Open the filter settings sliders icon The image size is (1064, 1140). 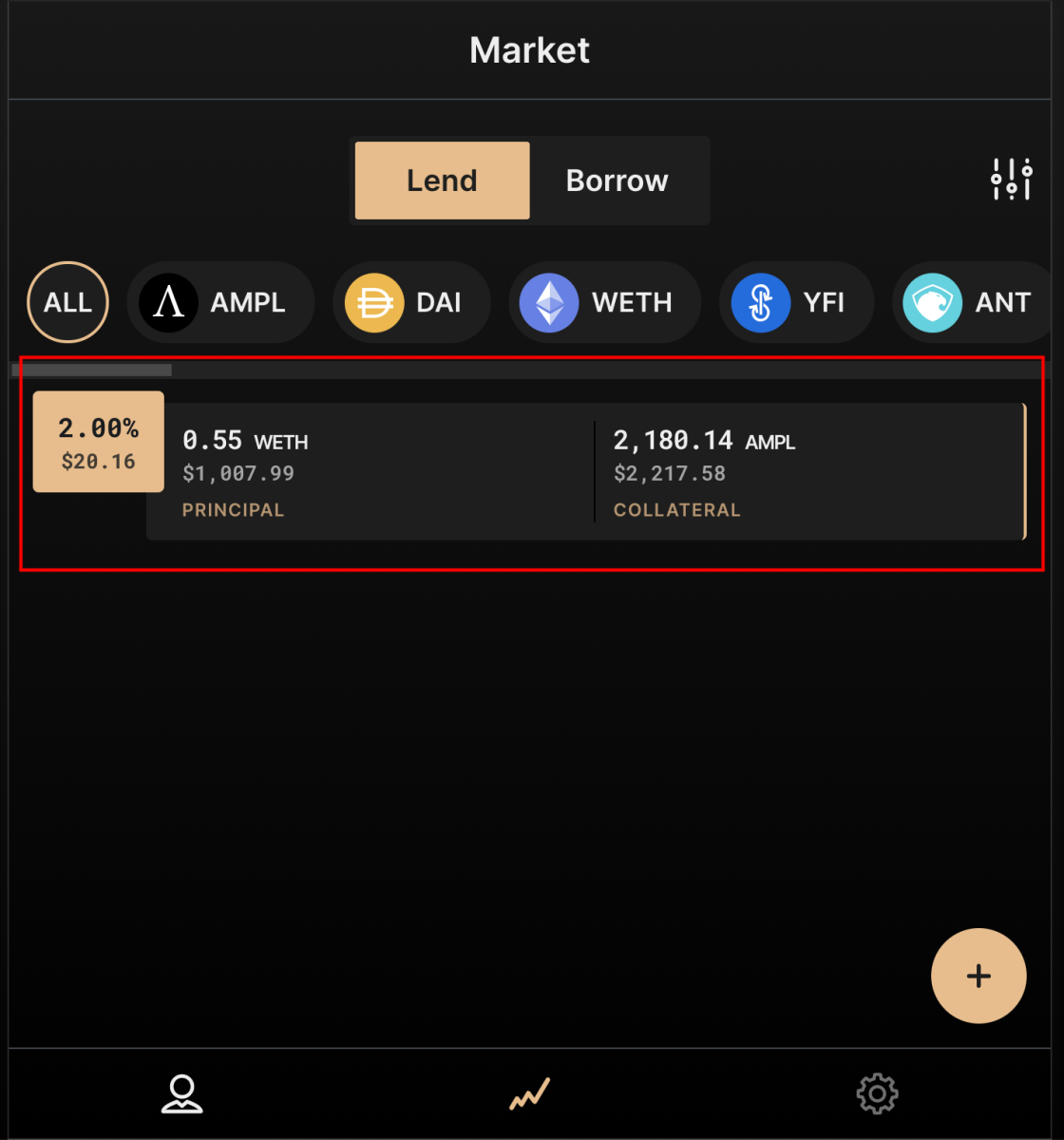(x=1011, y=179)
